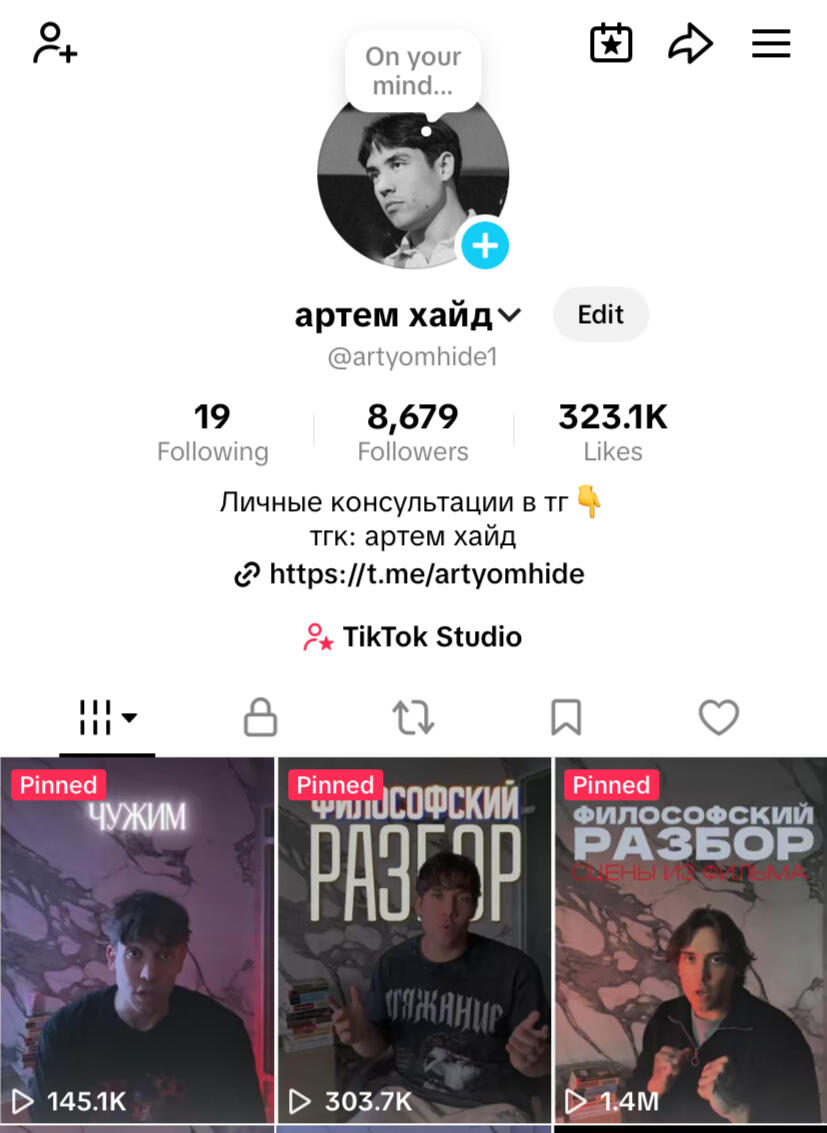Add a story with the blue plus button
Screen dimensions: 827x1133
pyautogui.click(x=485, y=245)
